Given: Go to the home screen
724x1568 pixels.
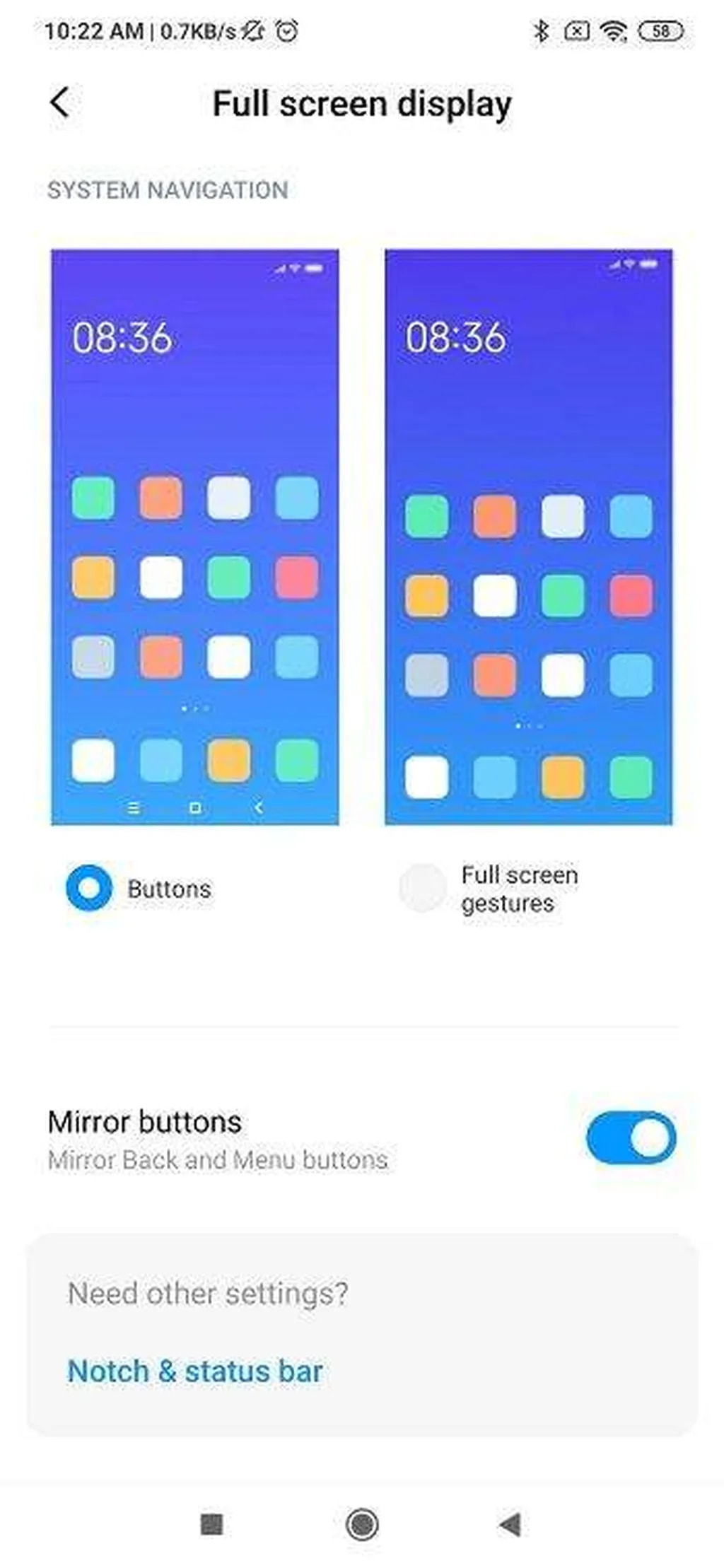Looking at the screenshot, I should (362, 1523).
